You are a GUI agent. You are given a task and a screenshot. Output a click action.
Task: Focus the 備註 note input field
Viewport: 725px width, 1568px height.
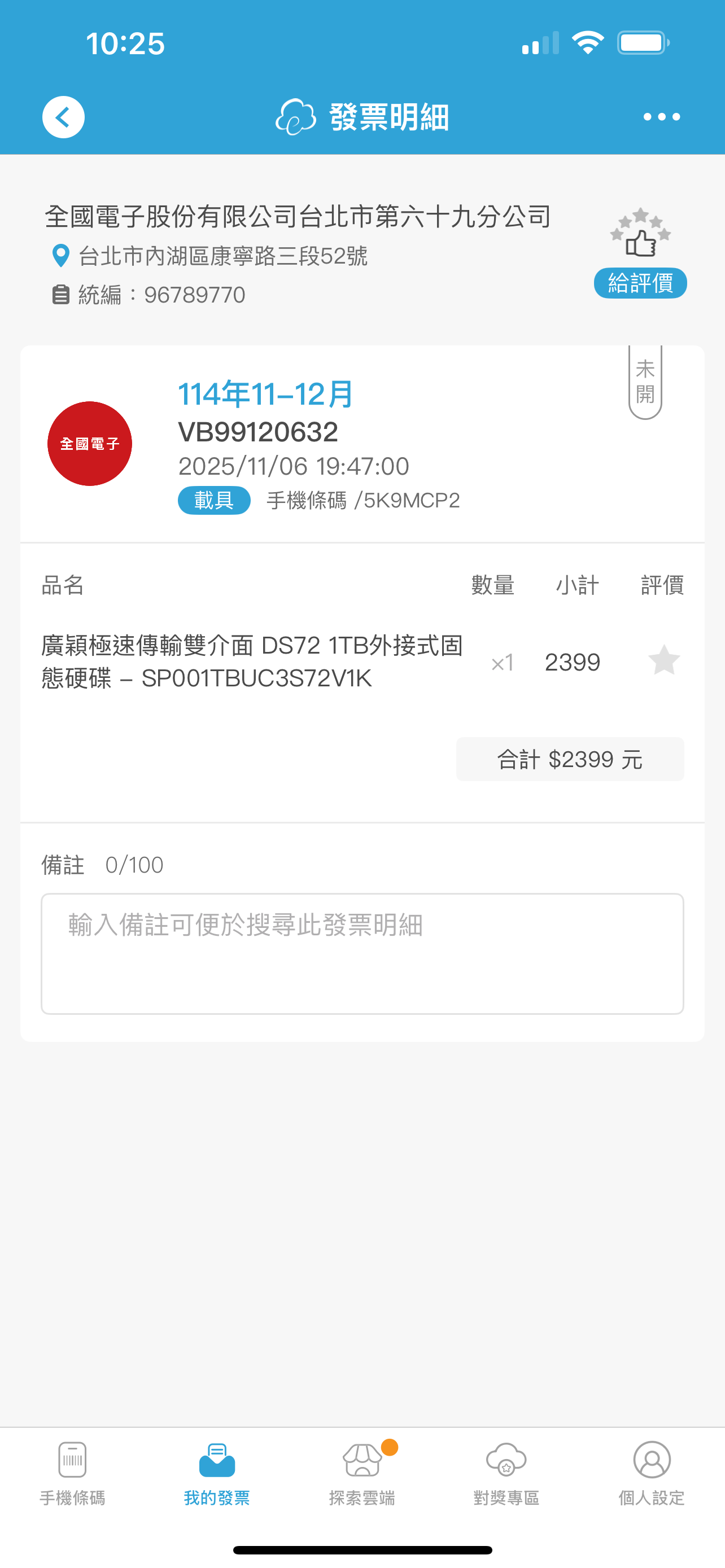(362, 953)
